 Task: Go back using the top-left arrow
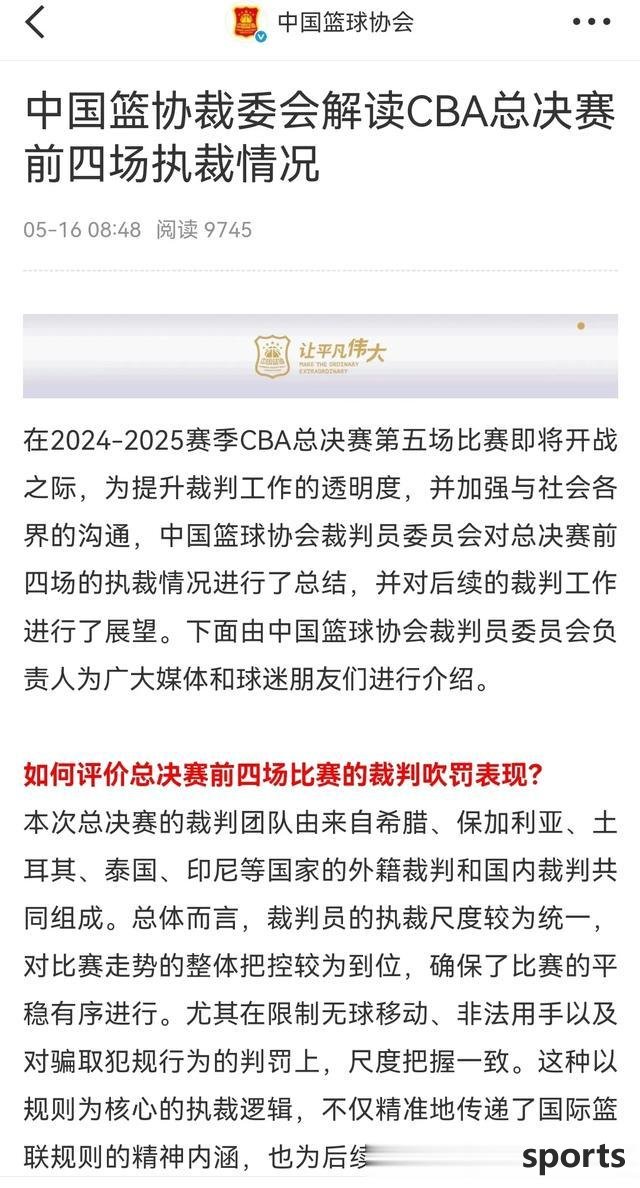point(35,22)
